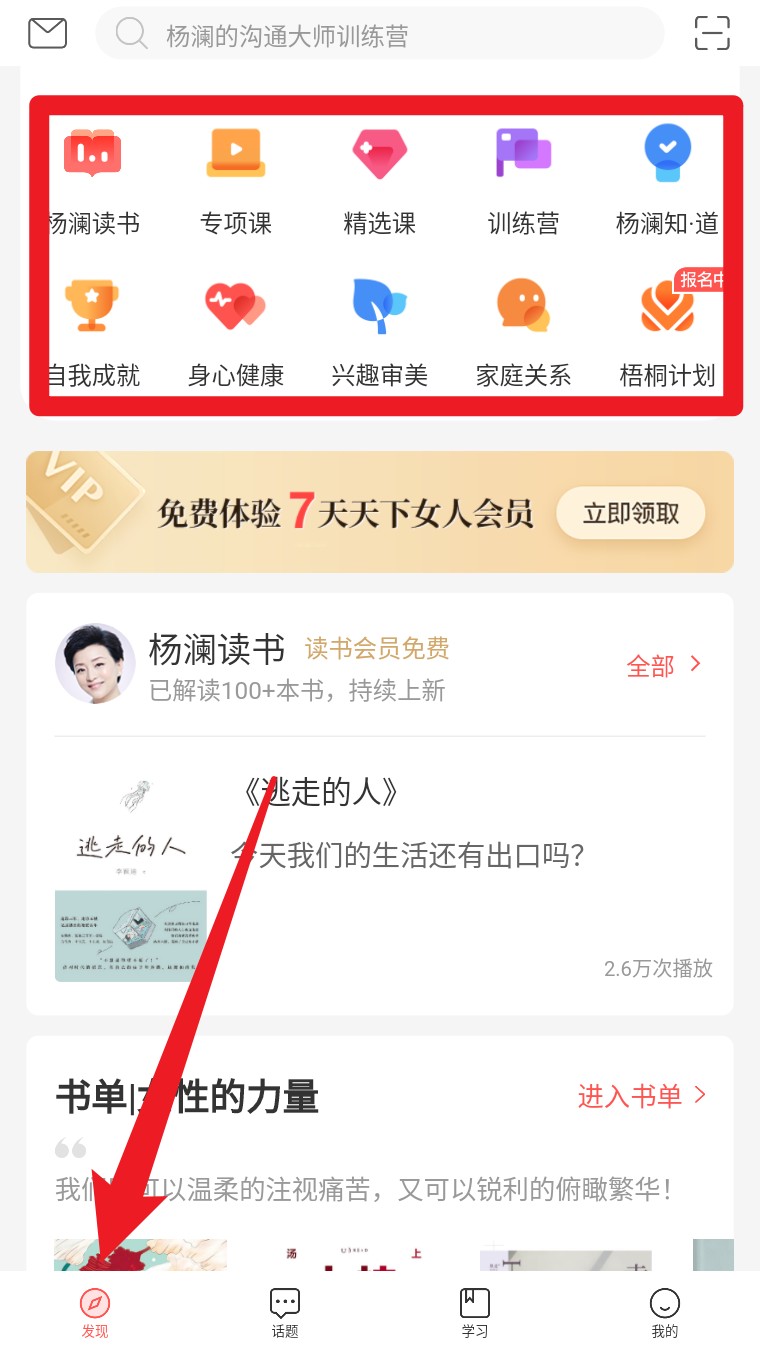Open 自我成就 category
Screen dimensions: 760x1355
pos(93,332)
